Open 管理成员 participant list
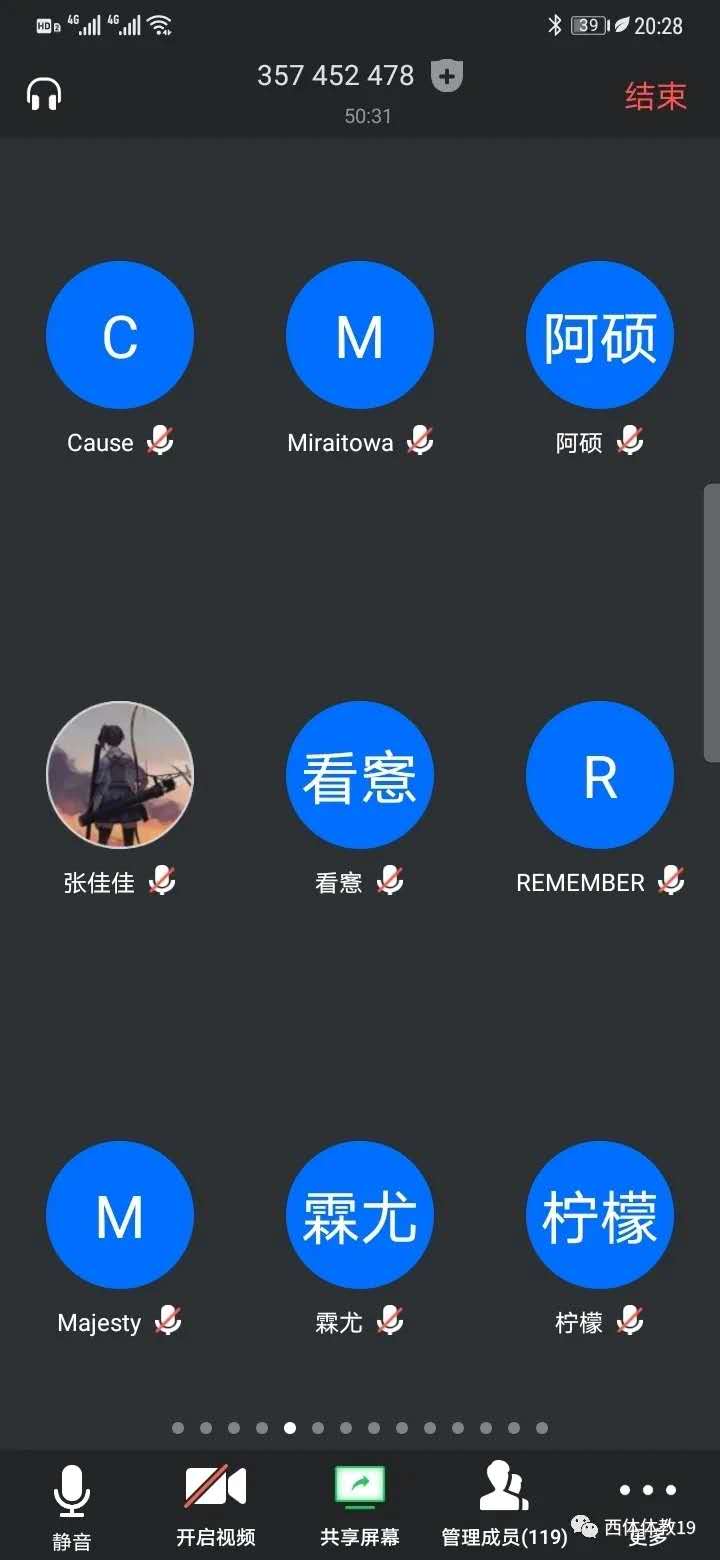This screenshot has height=1560, width=720. (x=504, y=1505)
